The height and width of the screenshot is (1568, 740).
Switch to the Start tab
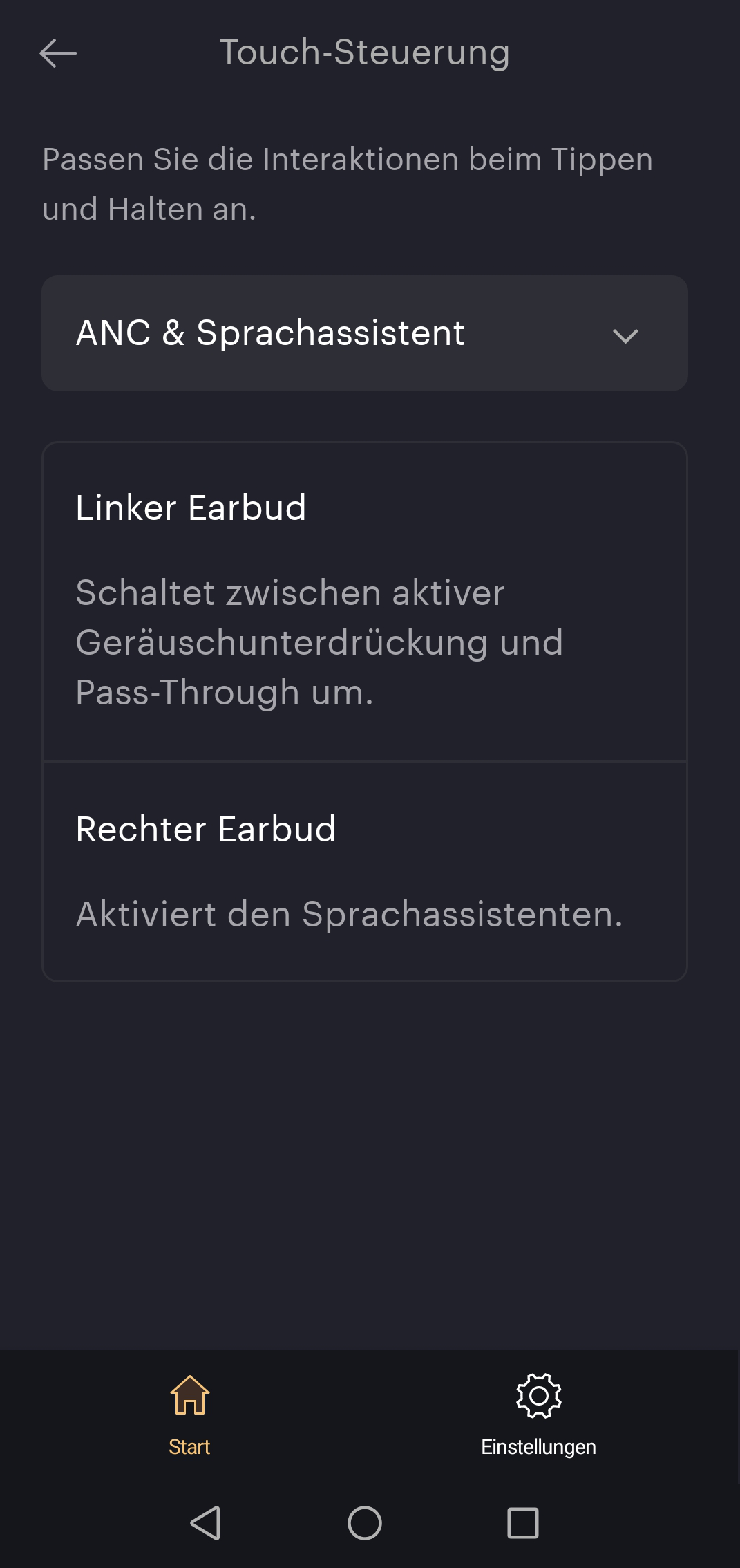click(189, 1416)
